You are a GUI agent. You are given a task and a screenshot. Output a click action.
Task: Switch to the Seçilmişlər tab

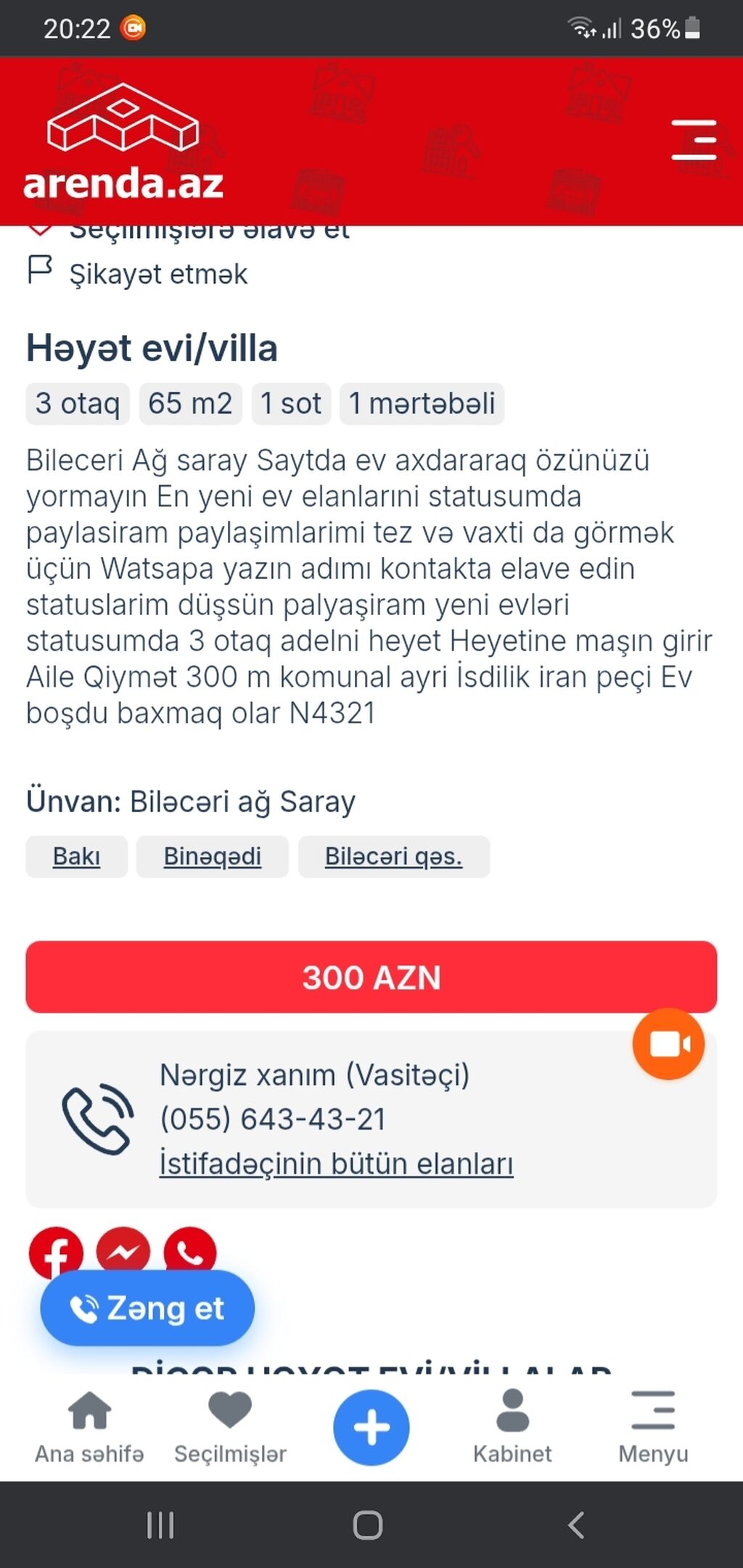230,1426
